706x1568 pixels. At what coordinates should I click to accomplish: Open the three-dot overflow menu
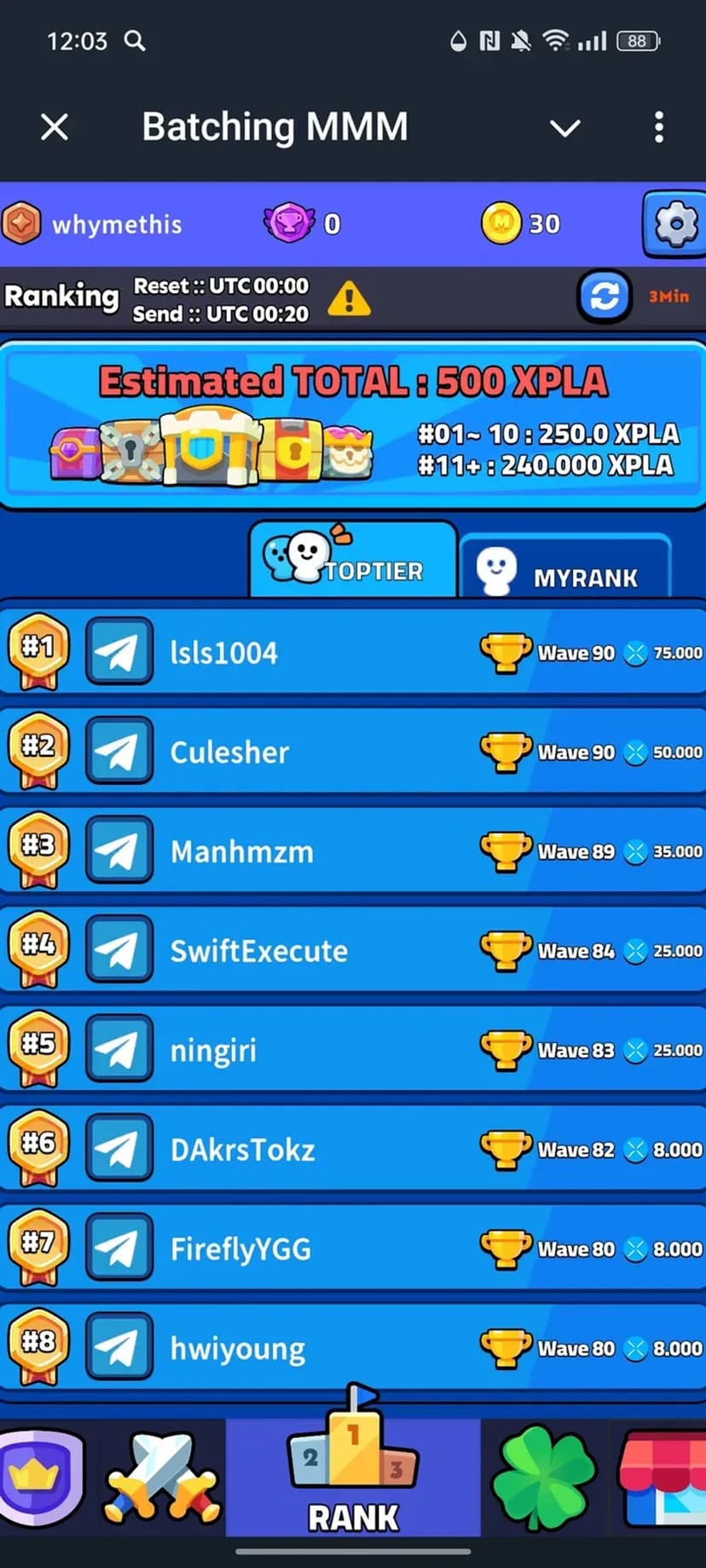pos(658,128)
